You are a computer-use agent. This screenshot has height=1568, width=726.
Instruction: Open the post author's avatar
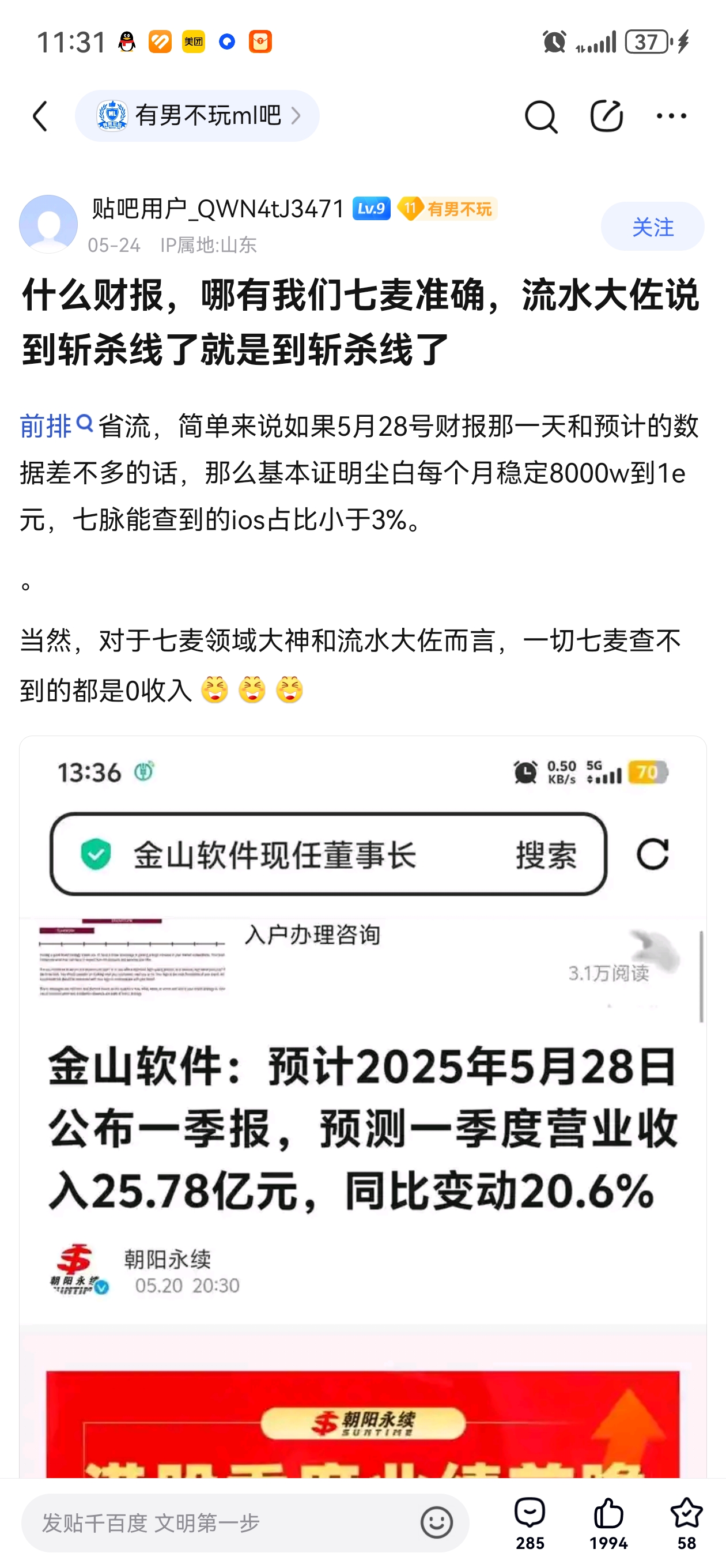[x=48, y=224]
